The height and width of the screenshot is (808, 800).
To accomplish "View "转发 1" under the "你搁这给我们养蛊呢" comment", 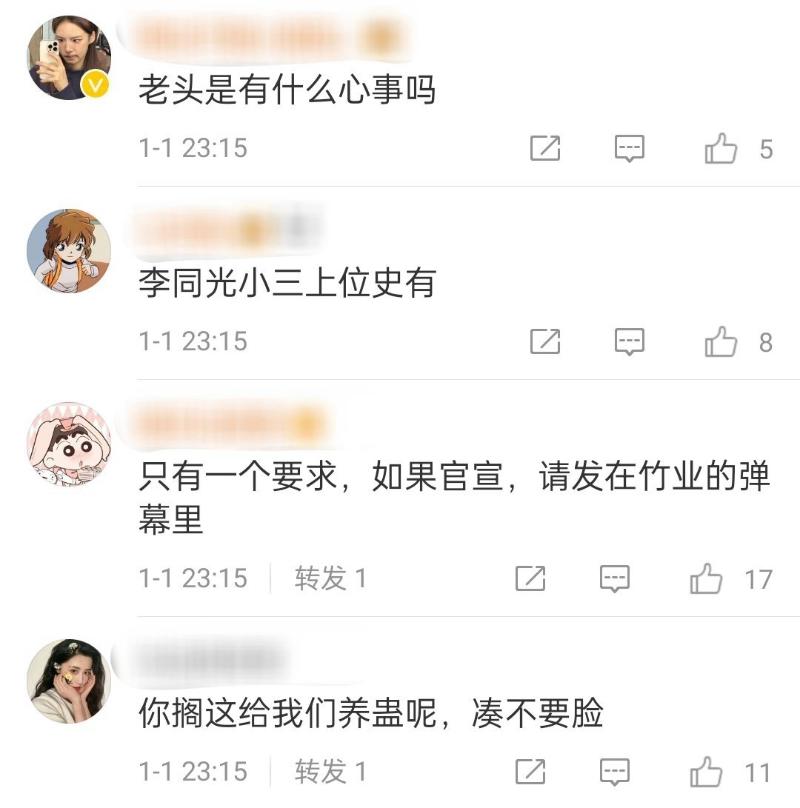I will pyautogui.click(x=330, y=771).
